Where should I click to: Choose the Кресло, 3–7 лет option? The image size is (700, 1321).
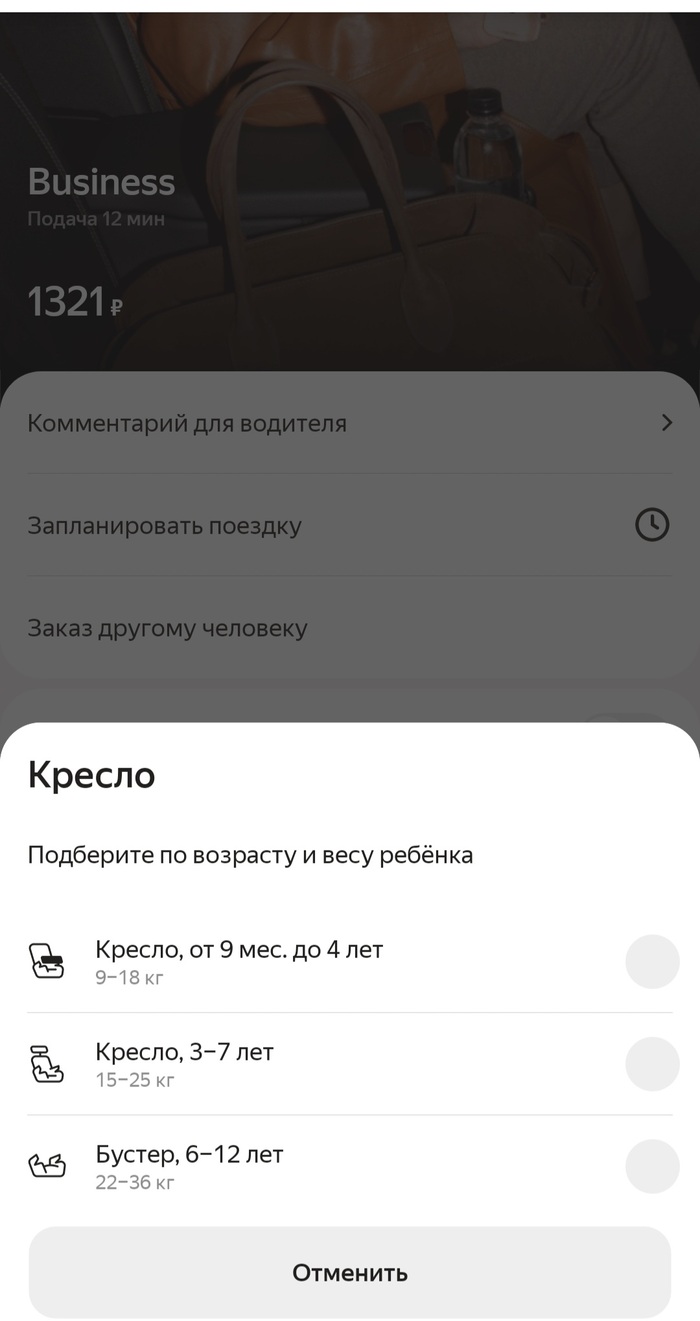tap(350, 1064)
